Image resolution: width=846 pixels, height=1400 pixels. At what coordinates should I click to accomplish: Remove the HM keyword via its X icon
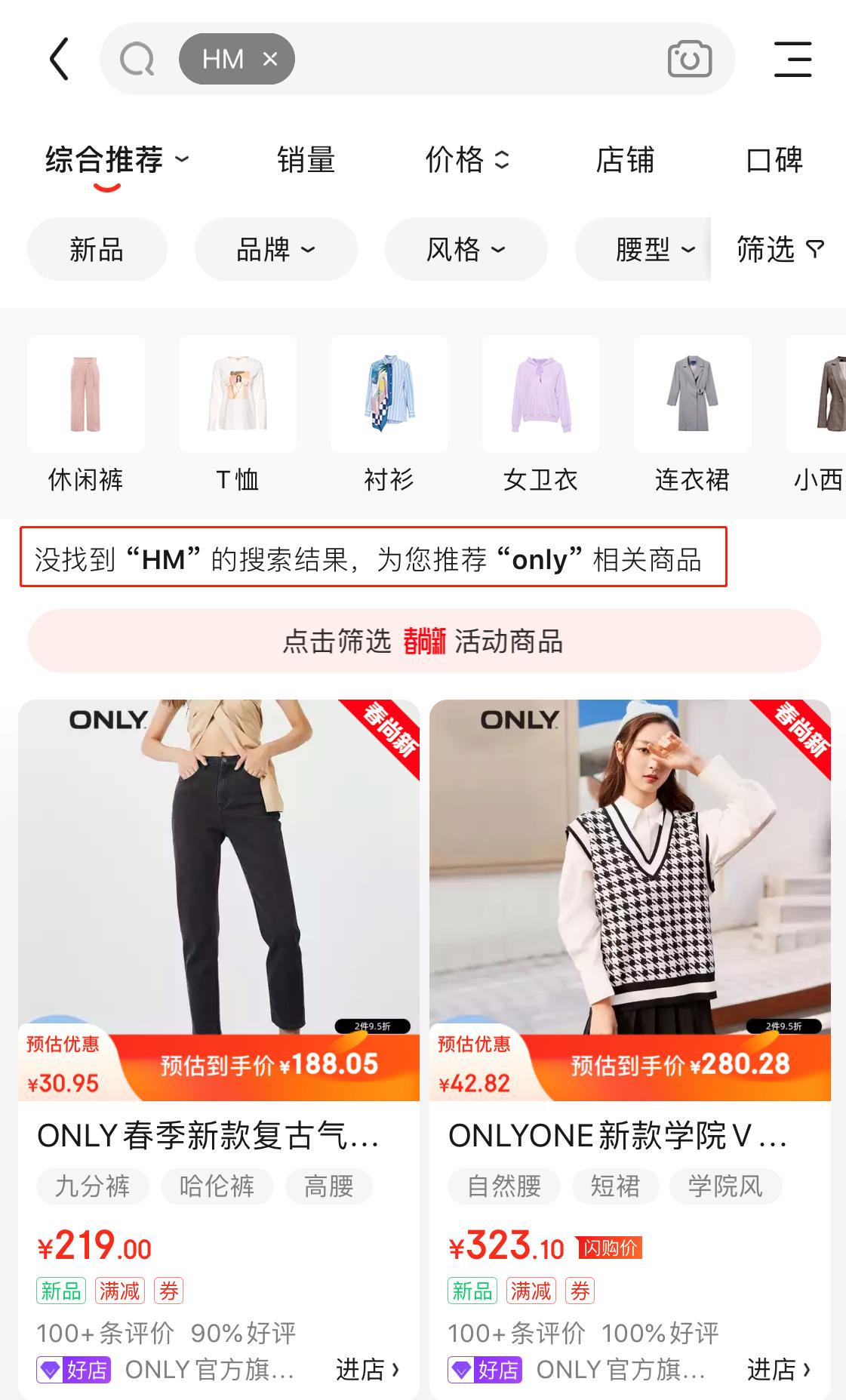[x=270, y=59]
